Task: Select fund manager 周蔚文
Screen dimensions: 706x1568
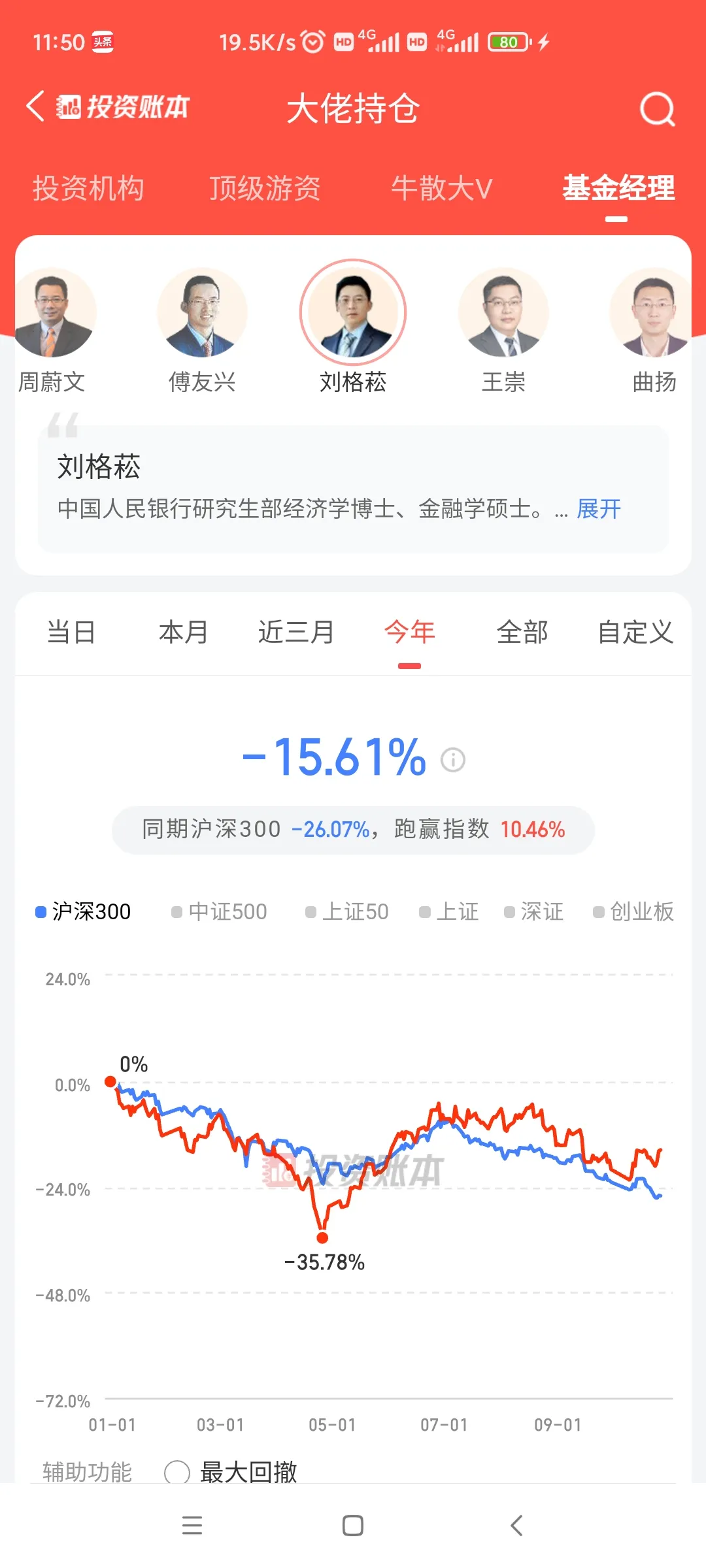Action: click(52, 330)
